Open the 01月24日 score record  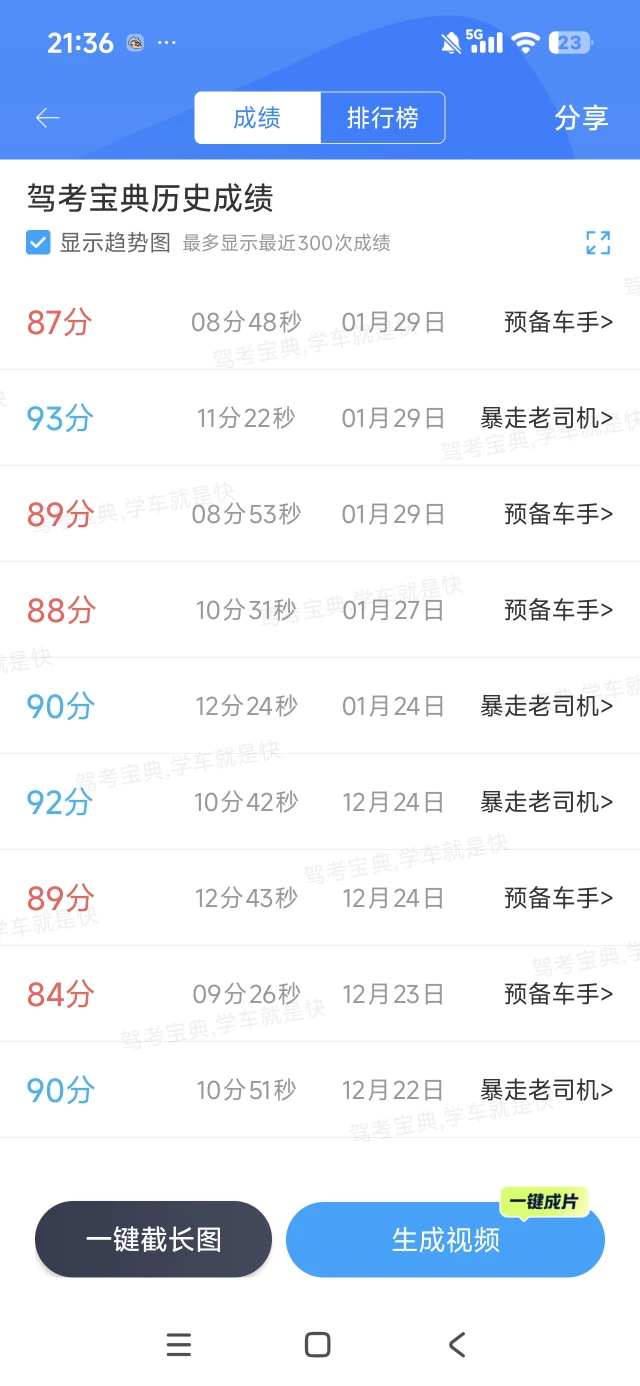click(320, 706)
